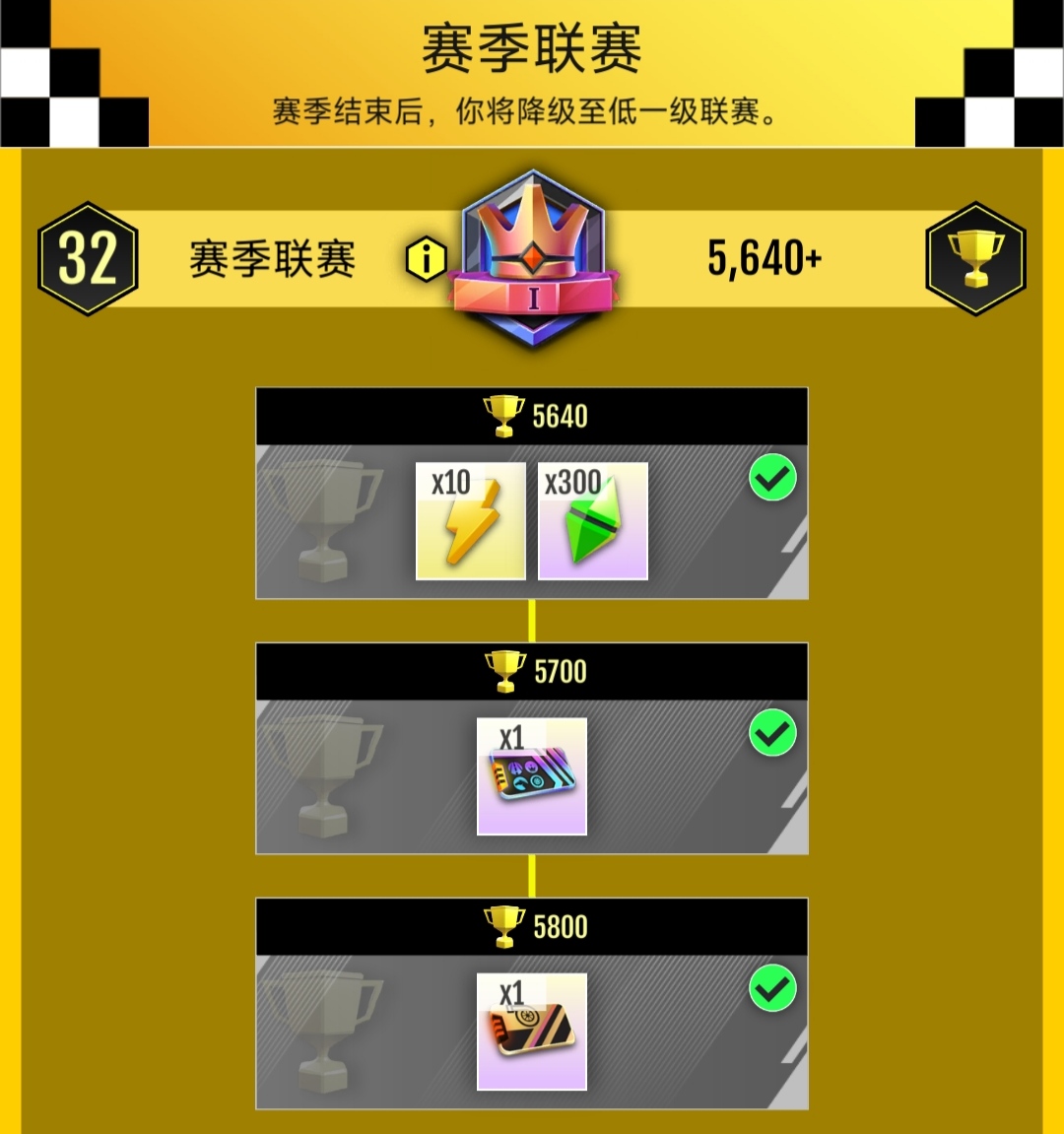Open the x1 card reward under 5700
Image resolution: width=1064 pixels, height=1134 pixels.
point(532,776)
